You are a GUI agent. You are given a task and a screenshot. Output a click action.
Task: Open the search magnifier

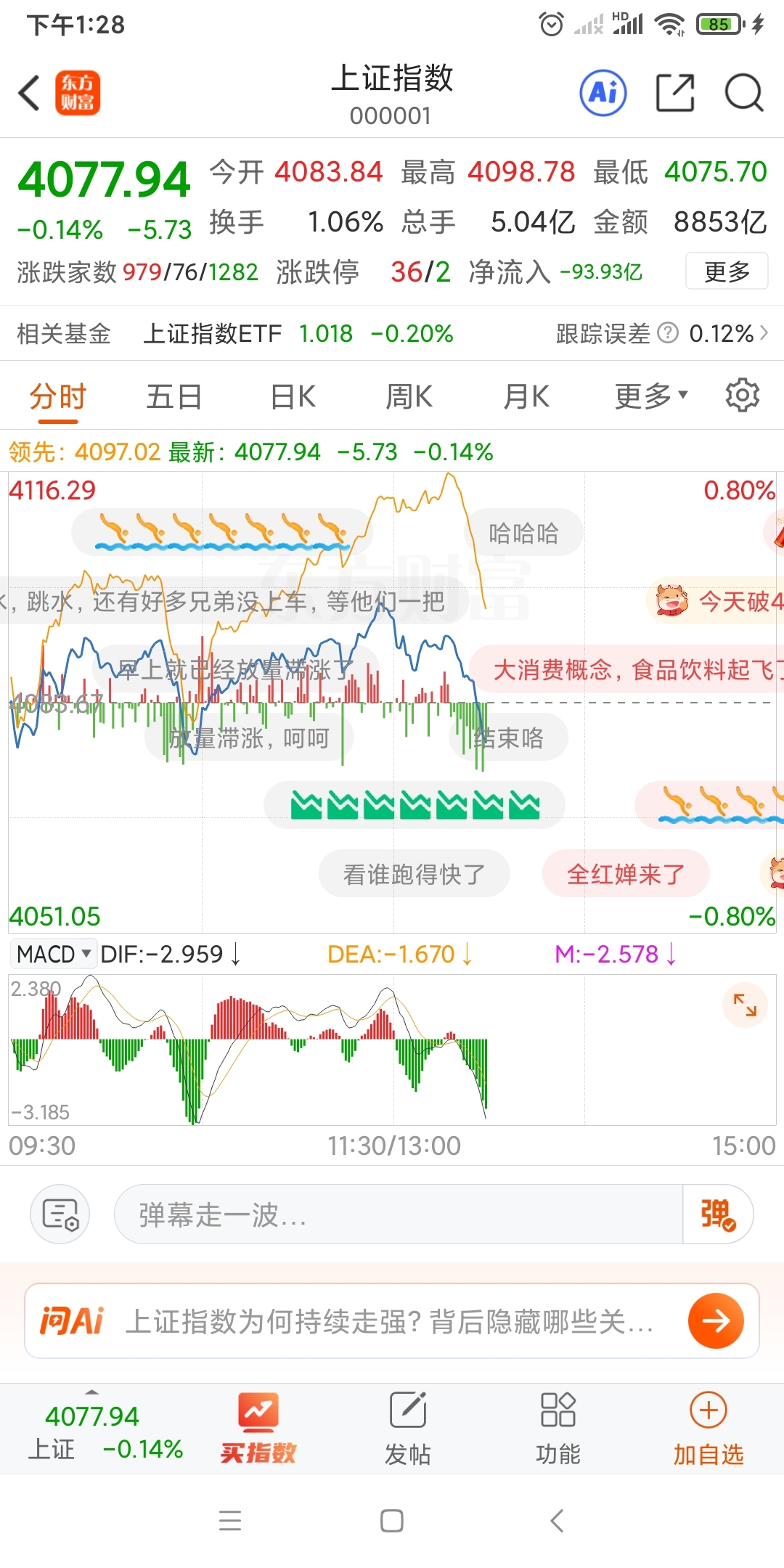(x=744, y=93)
